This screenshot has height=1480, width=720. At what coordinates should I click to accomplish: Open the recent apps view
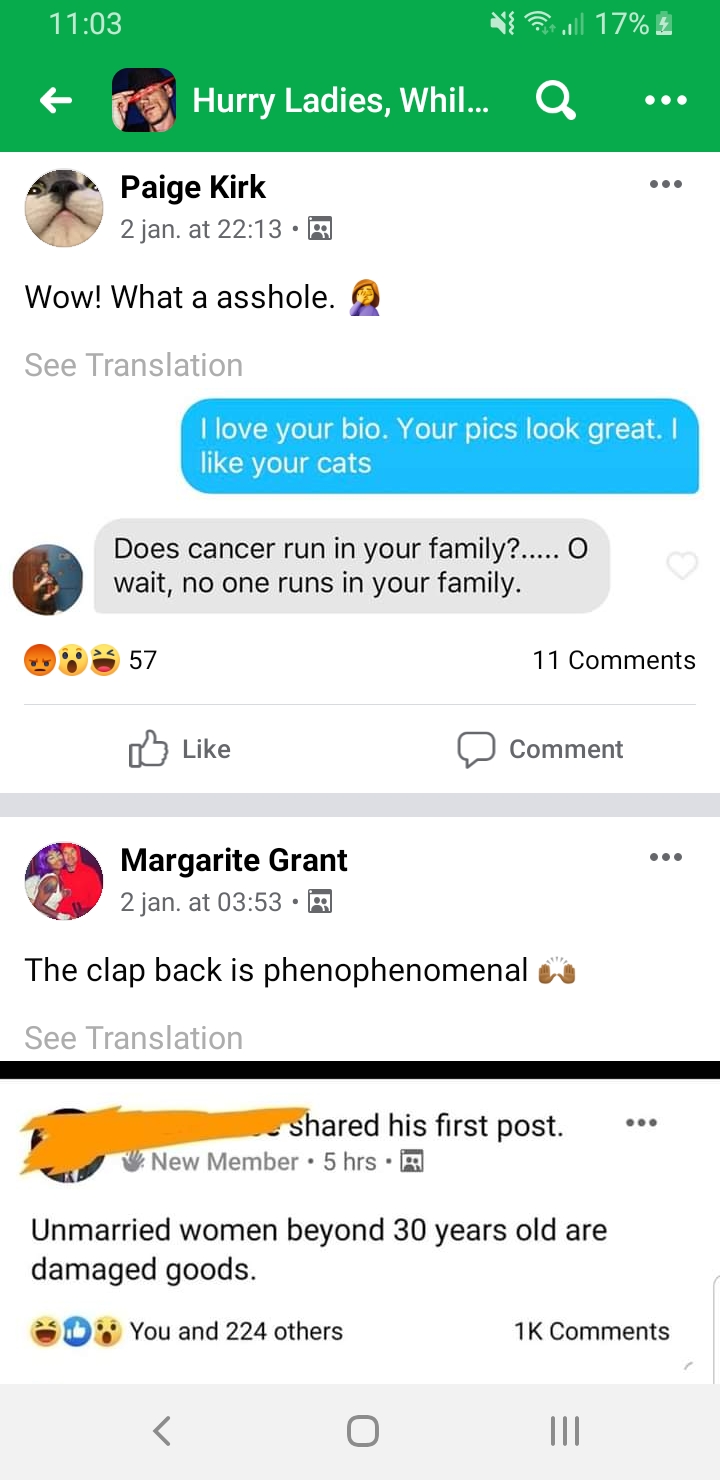pos(565,1431)
